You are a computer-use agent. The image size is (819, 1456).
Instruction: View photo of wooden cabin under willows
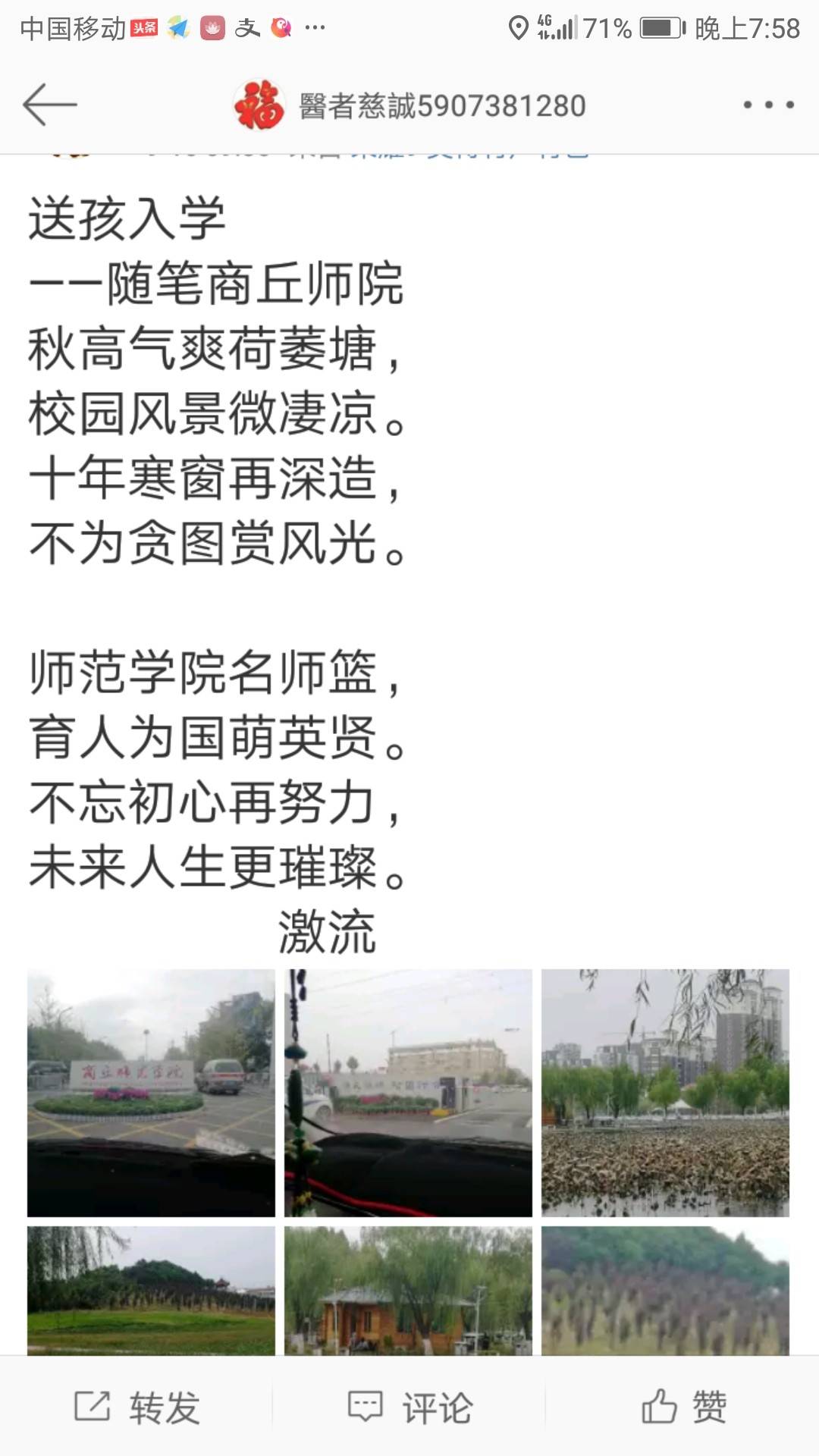coord(408,1291)
